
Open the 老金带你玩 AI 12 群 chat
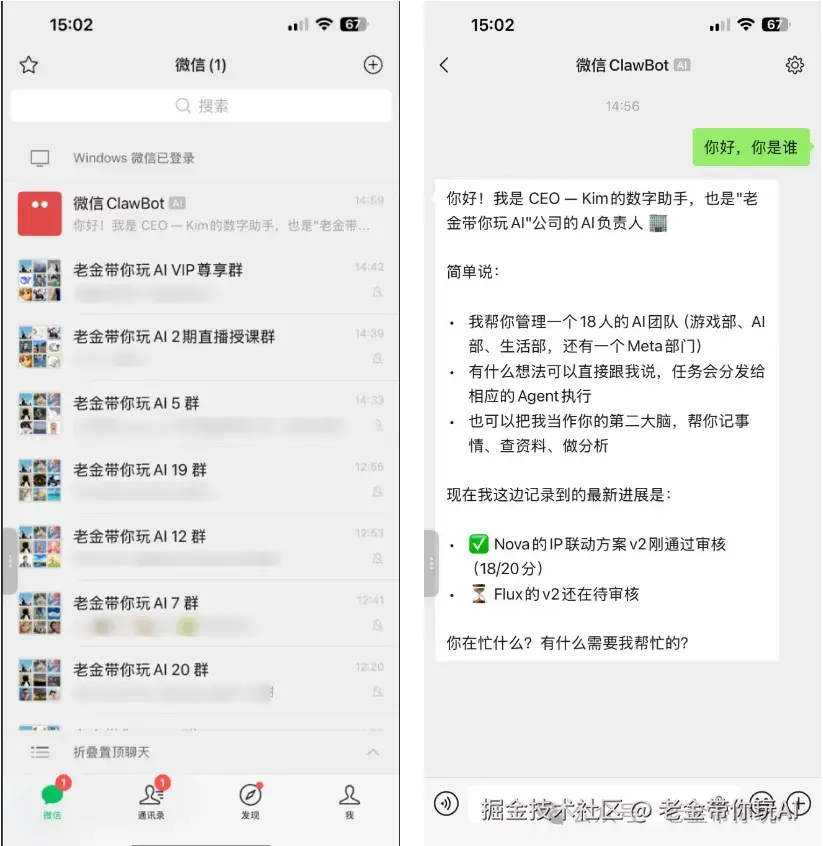[x=200, y=547]
